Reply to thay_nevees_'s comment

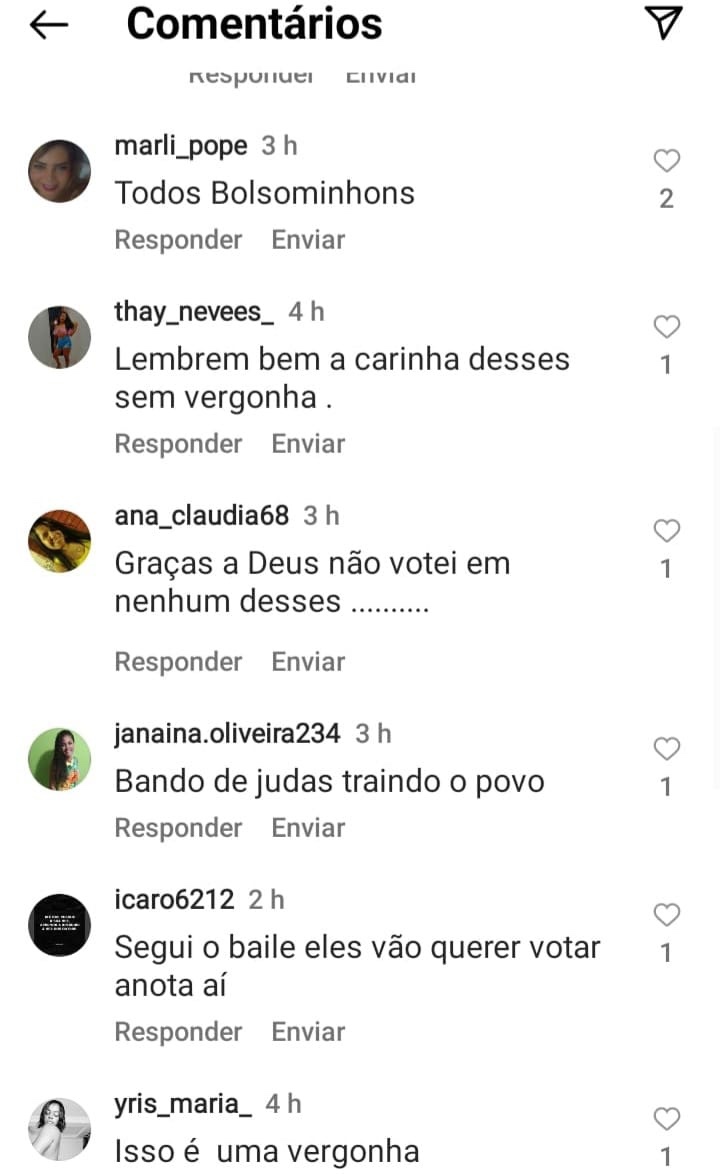178,444
